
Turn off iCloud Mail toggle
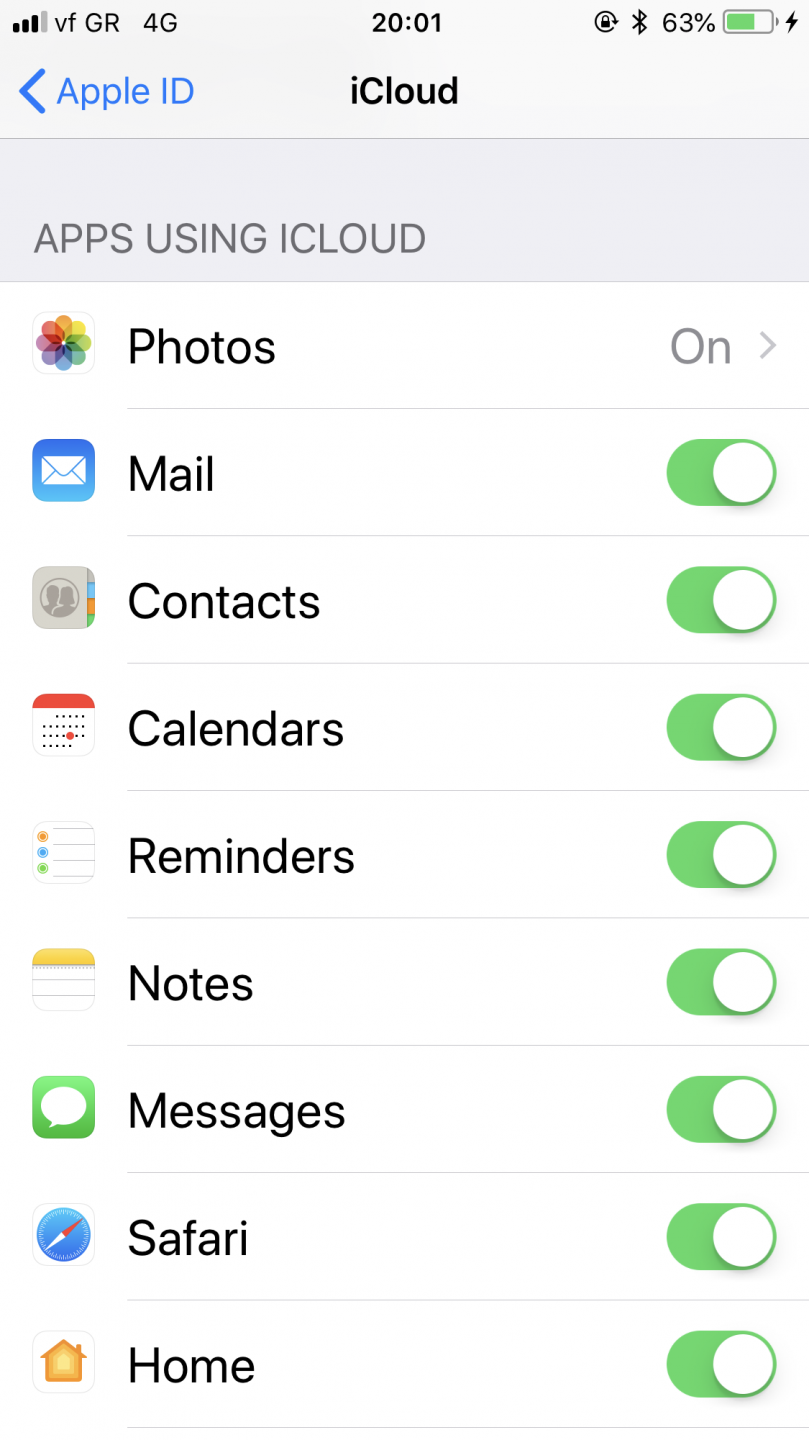(x=721, y=473)
